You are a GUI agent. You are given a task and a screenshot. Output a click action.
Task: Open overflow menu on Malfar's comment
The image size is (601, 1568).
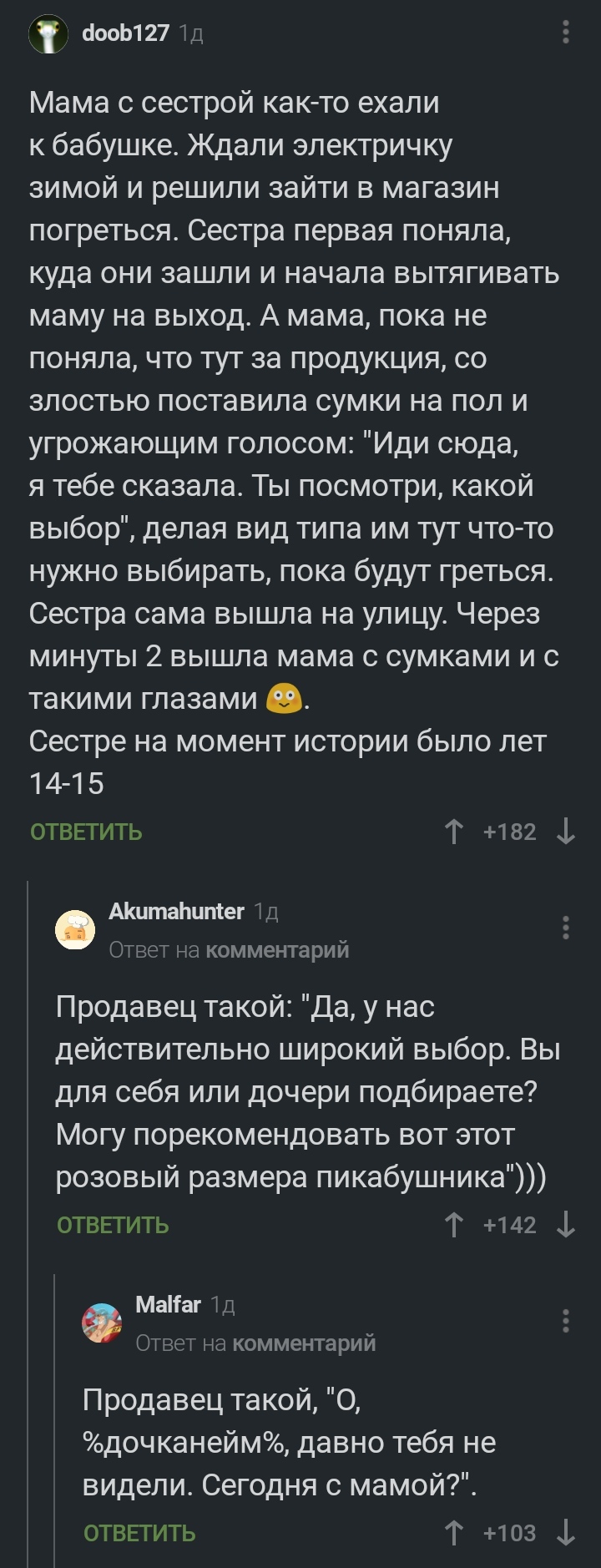tap(566, 1320)
